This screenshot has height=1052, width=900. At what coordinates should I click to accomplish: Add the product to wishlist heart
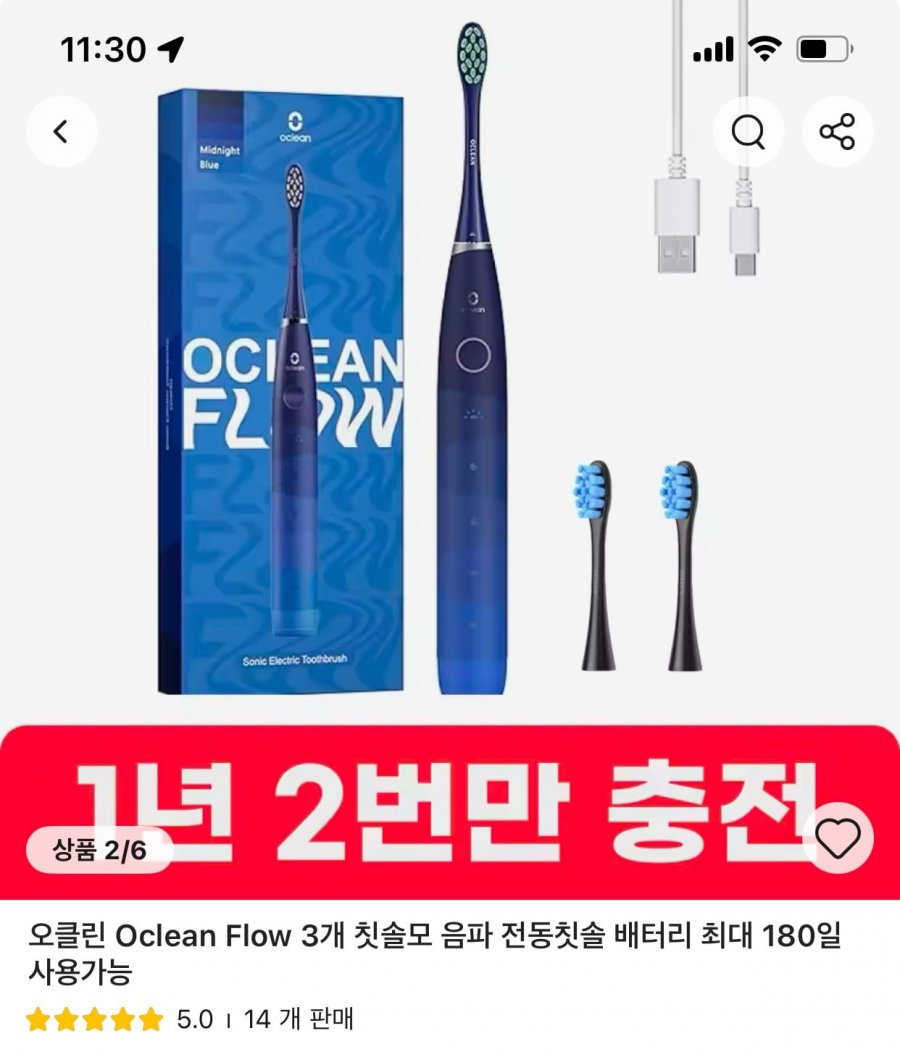[838, 838]
